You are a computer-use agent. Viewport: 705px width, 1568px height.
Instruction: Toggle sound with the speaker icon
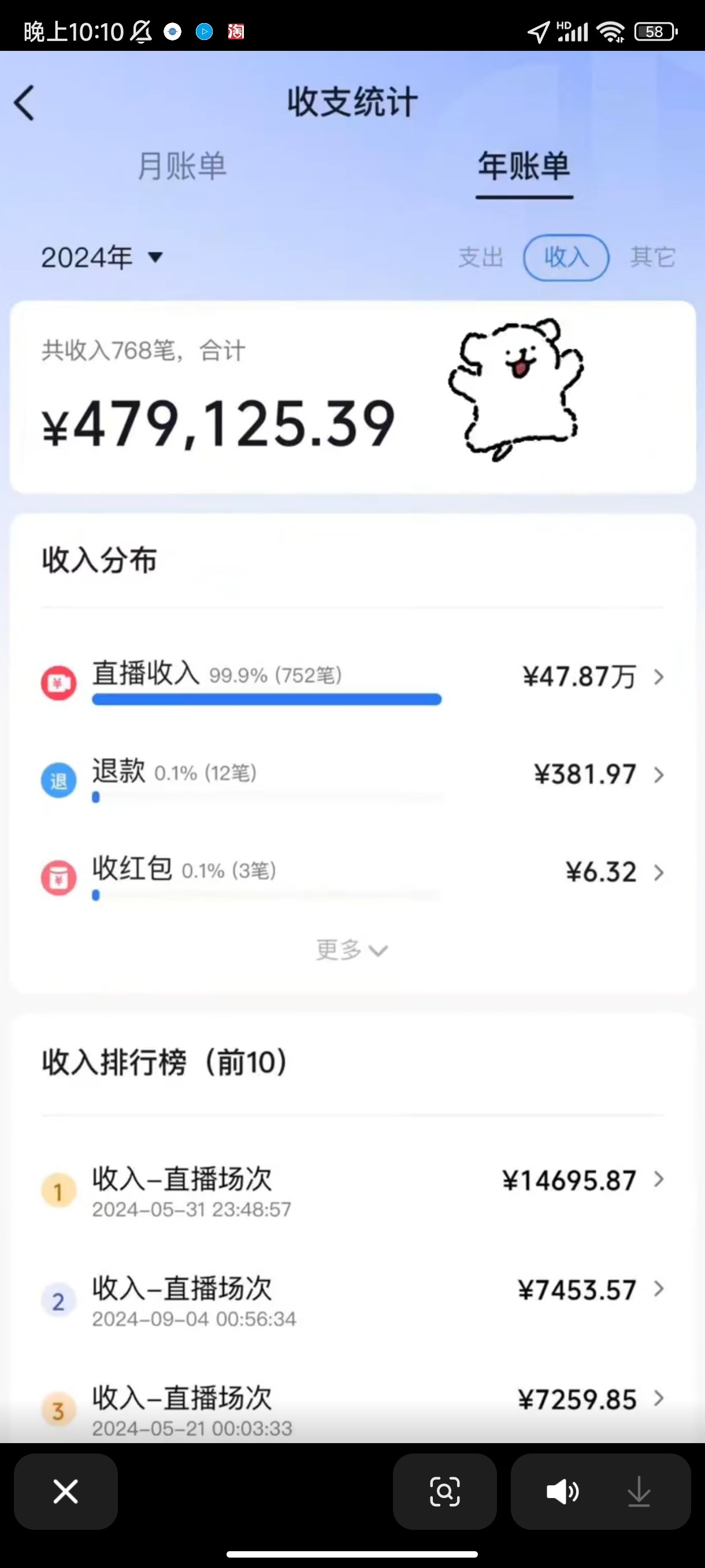pyautogui.click(x=563, y=1492)
